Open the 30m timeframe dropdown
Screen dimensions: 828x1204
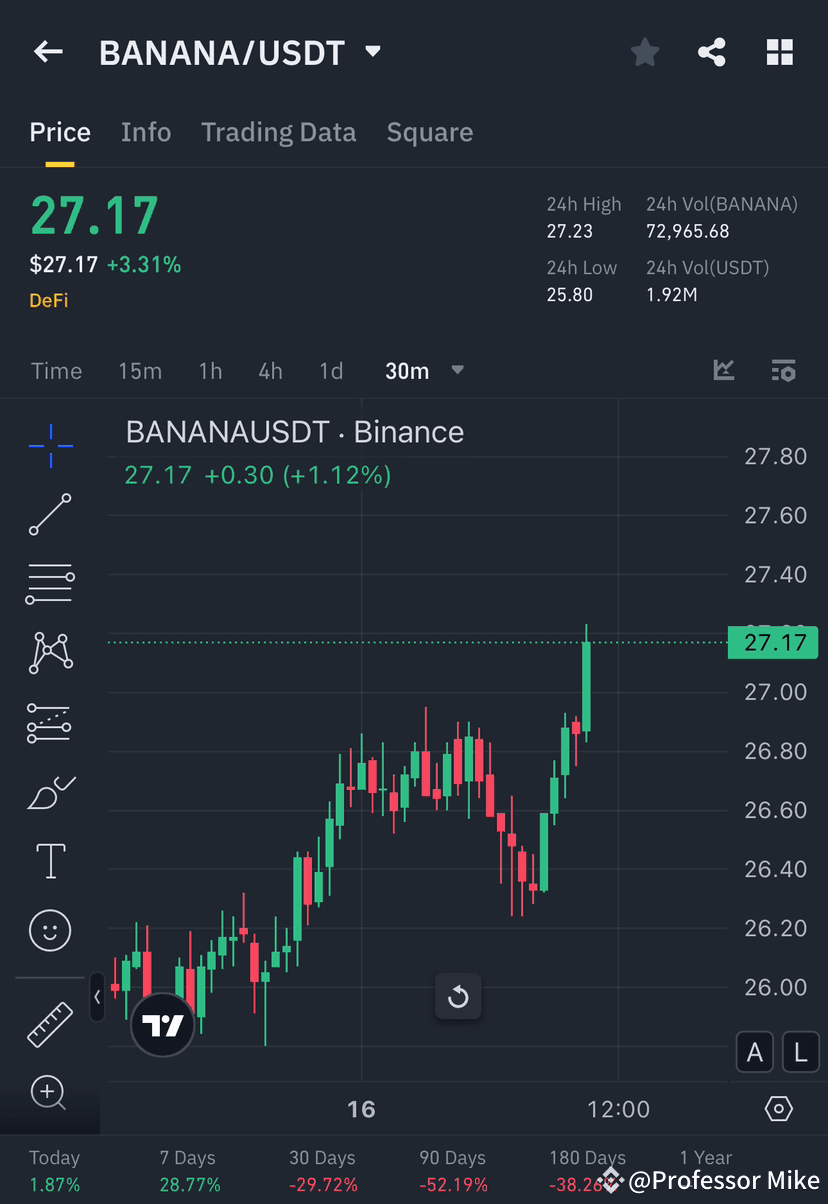[x=424, y=371]
